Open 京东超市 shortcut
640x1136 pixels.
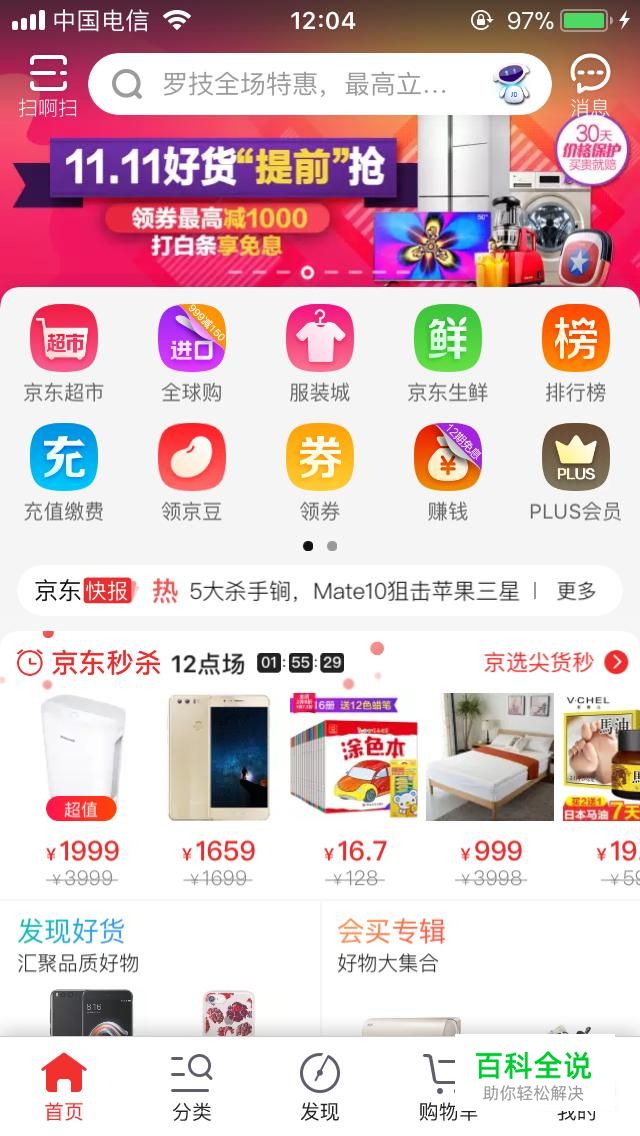pyautogui.click(x=64, y=353)
